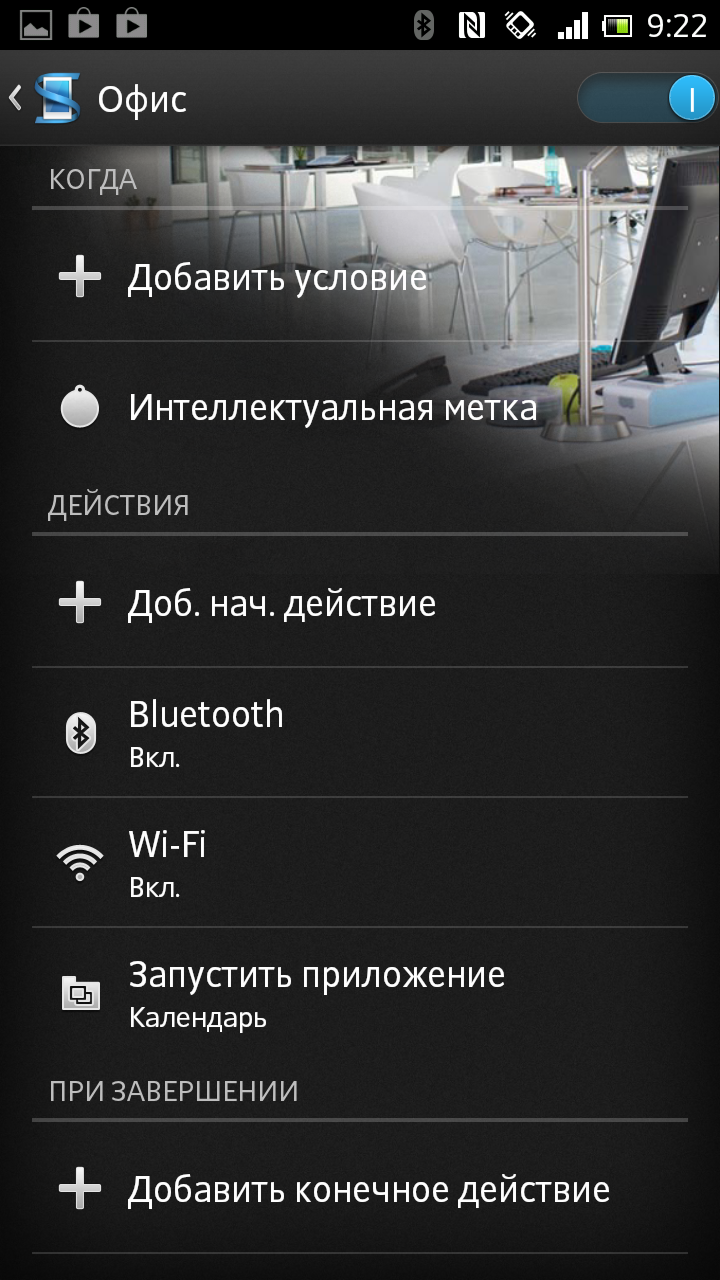
Task: Turn off the Офис event toggle
Action: [647, 98]
